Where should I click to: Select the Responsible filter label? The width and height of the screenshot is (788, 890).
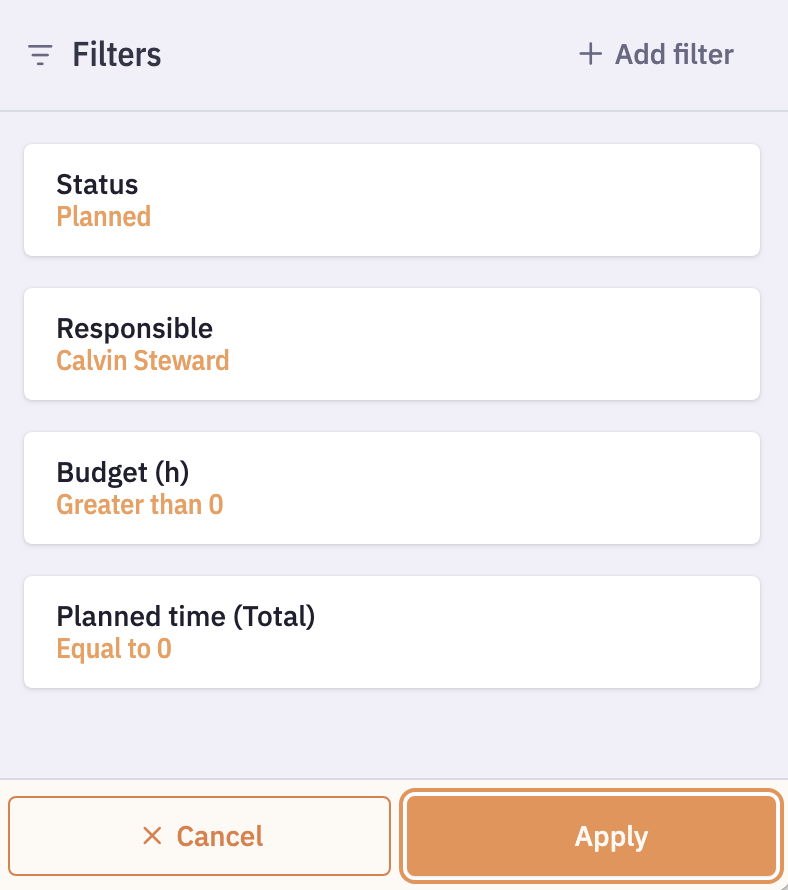click(x=134, y=328)
